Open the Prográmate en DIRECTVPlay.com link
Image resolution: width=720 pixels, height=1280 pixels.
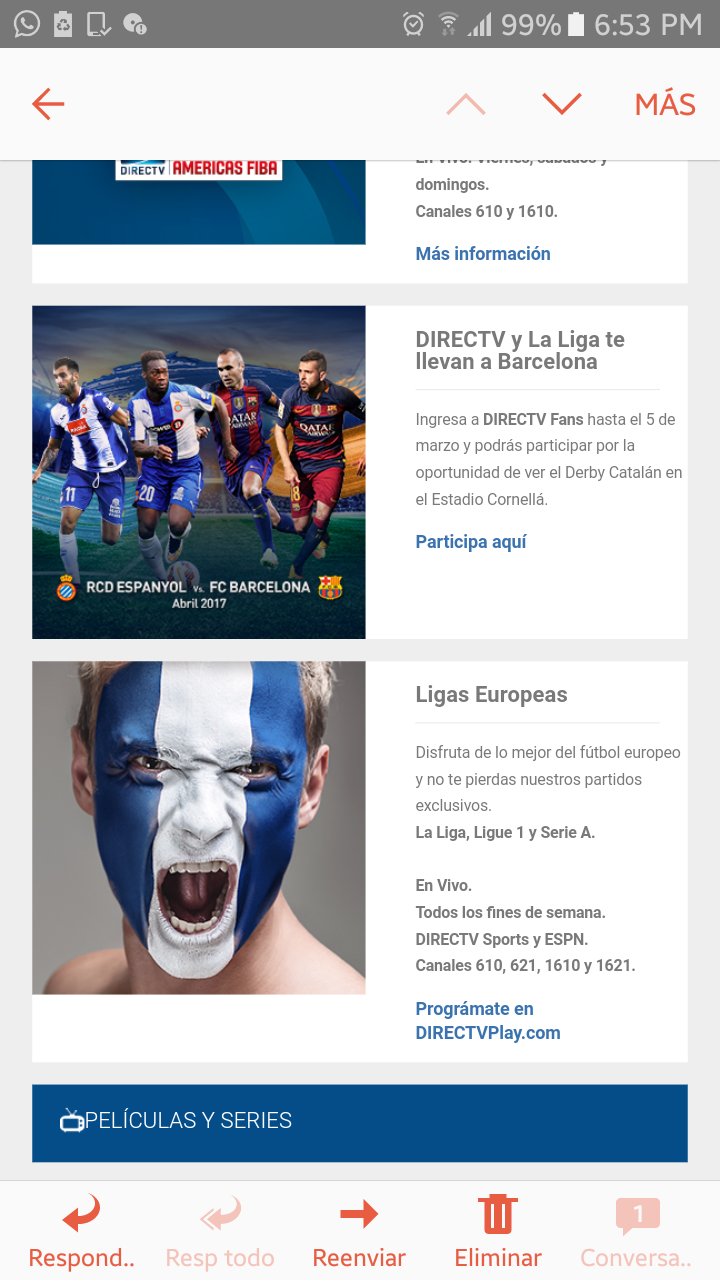tap(488, 1021)
